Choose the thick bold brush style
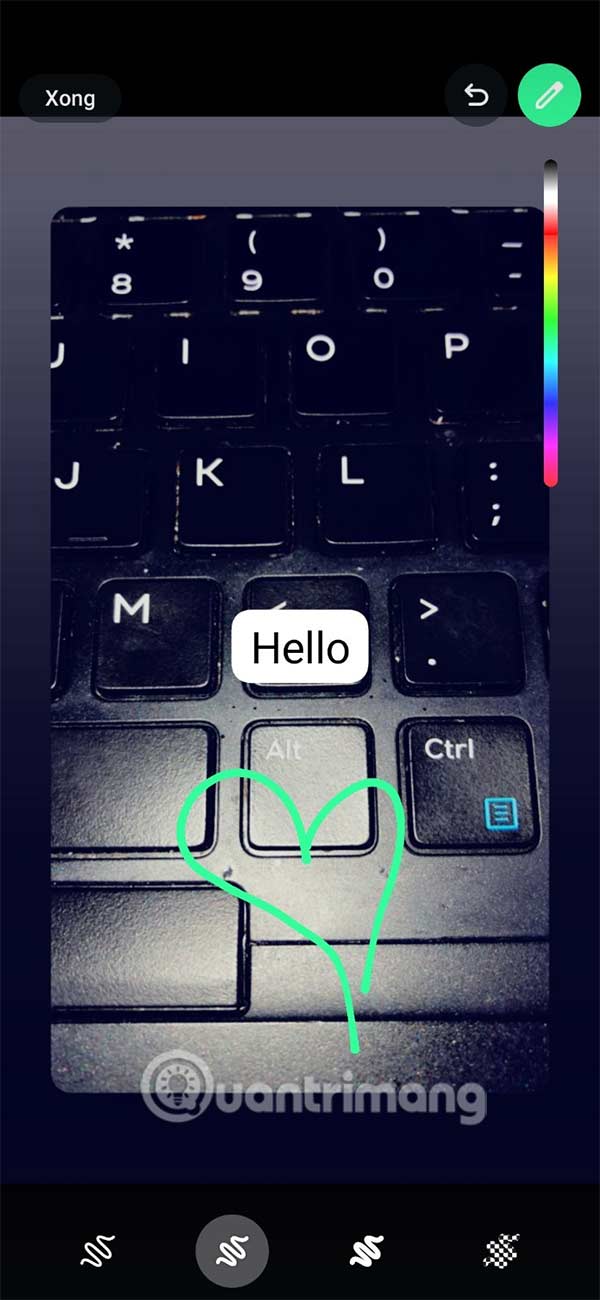 point(365,1249)
